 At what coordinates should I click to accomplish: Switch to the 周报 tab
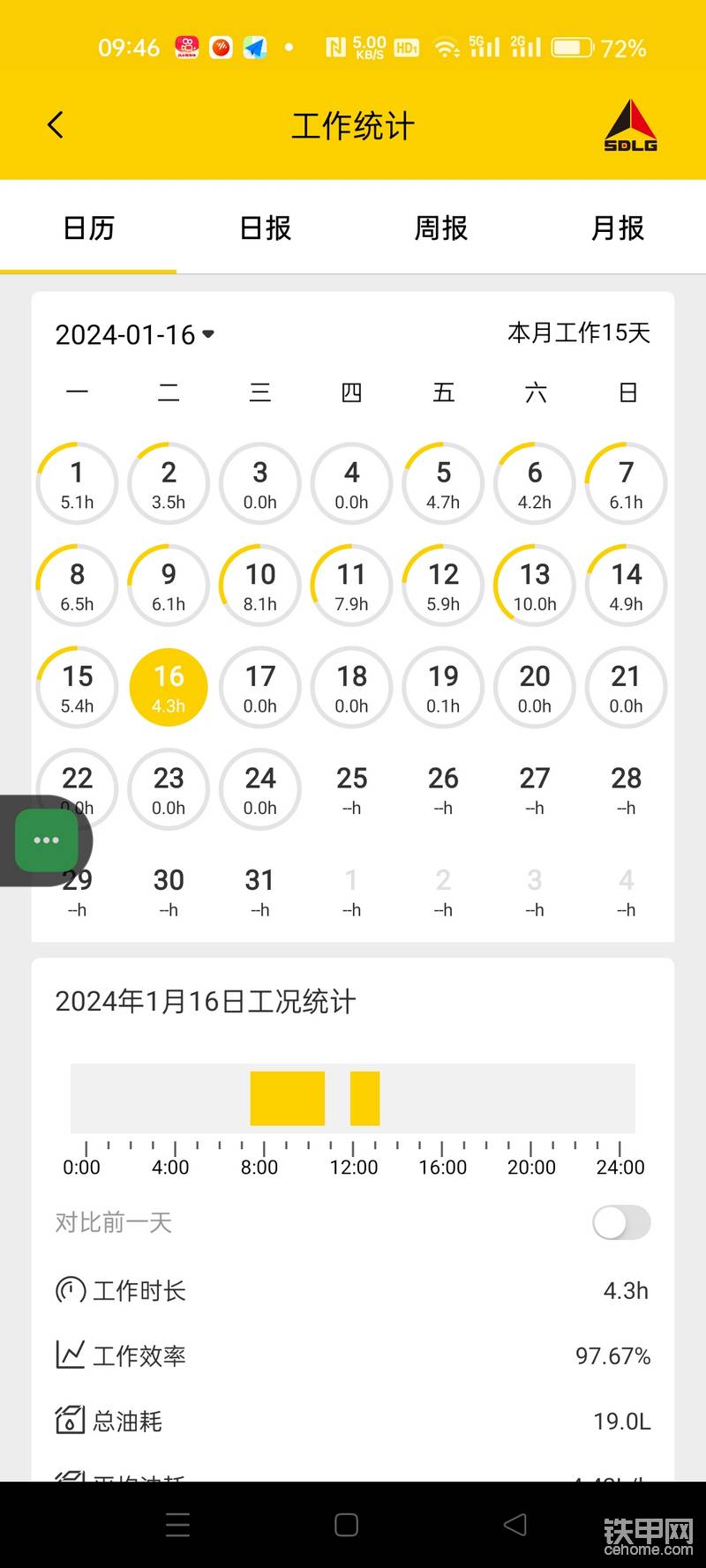click(x=441, y=228)
